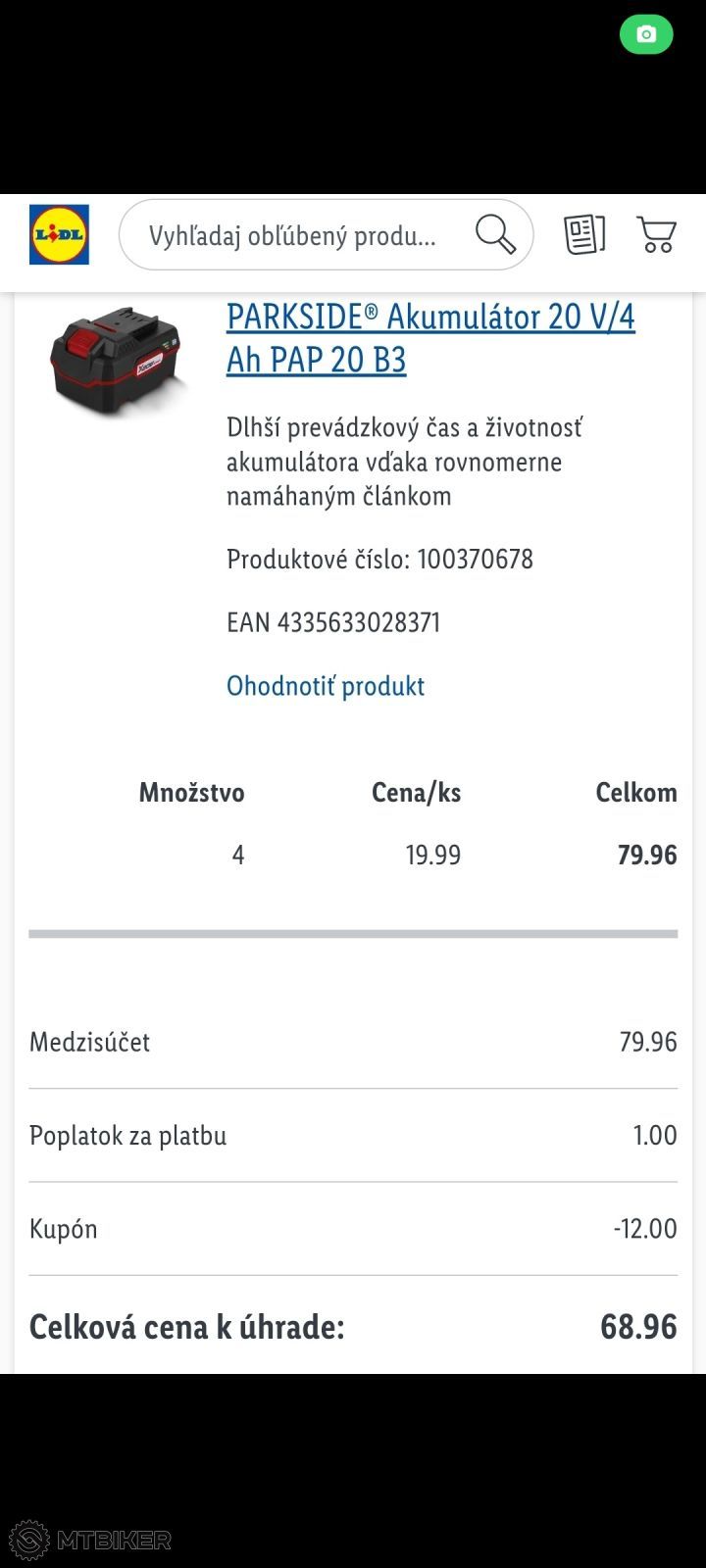The width and height of the screenshot is (706, 1568).
Task: Click the search input field
Action: click(x=294, y=235)
